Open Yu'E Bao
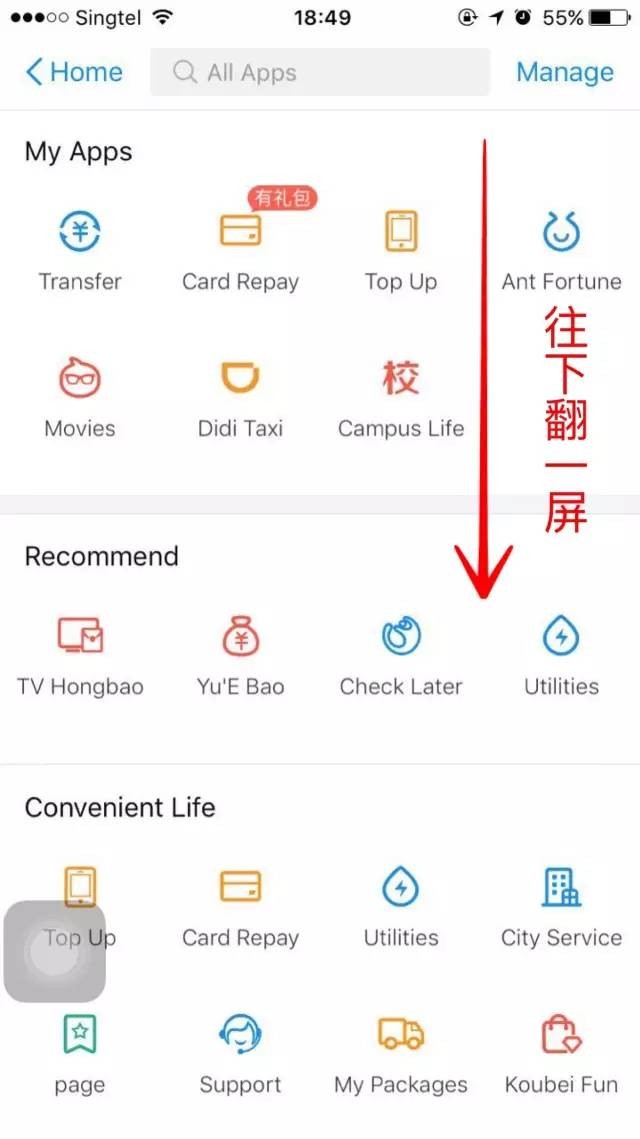Viewport: 640px width, 1139px height. (240, 655)
